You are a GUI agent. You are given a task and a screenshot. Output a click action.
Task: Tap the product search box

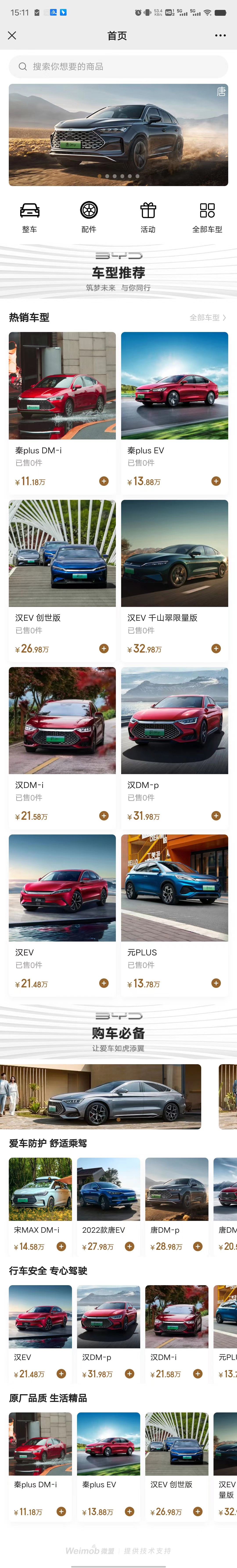pos(118,66)
